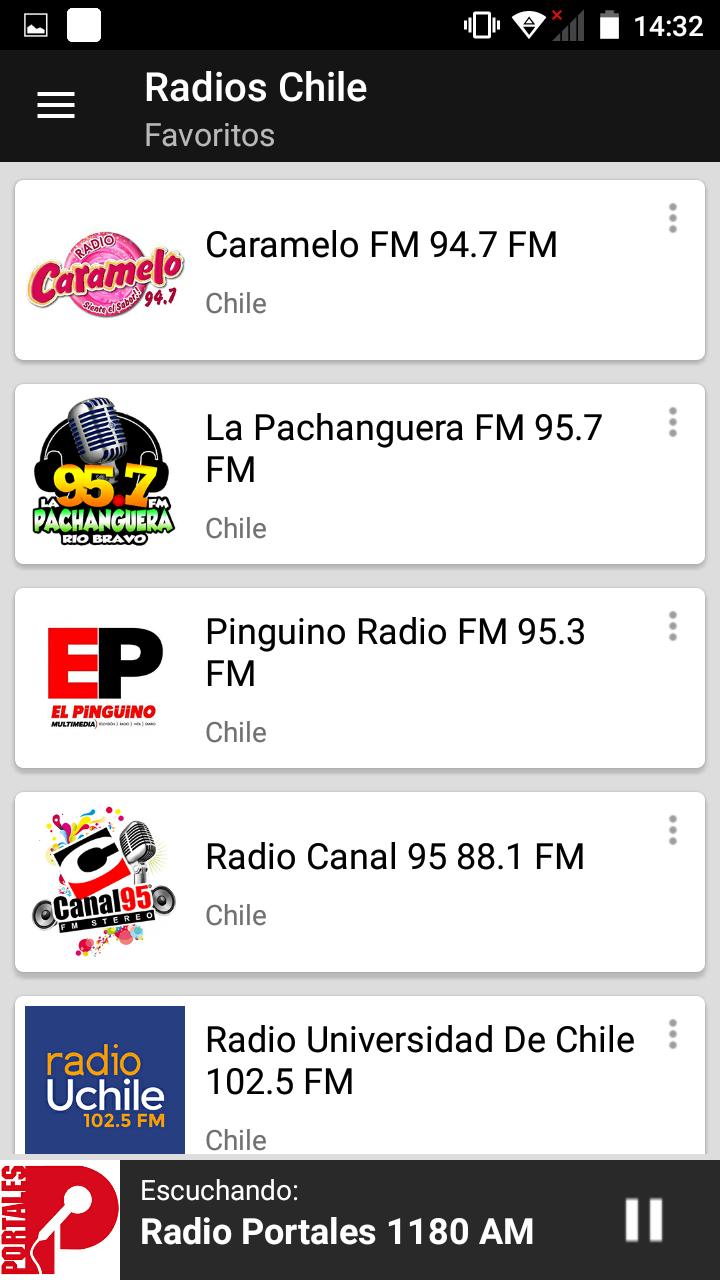
Task: Open options menu for Caramelo FM
Action: (x=673, y=218)
